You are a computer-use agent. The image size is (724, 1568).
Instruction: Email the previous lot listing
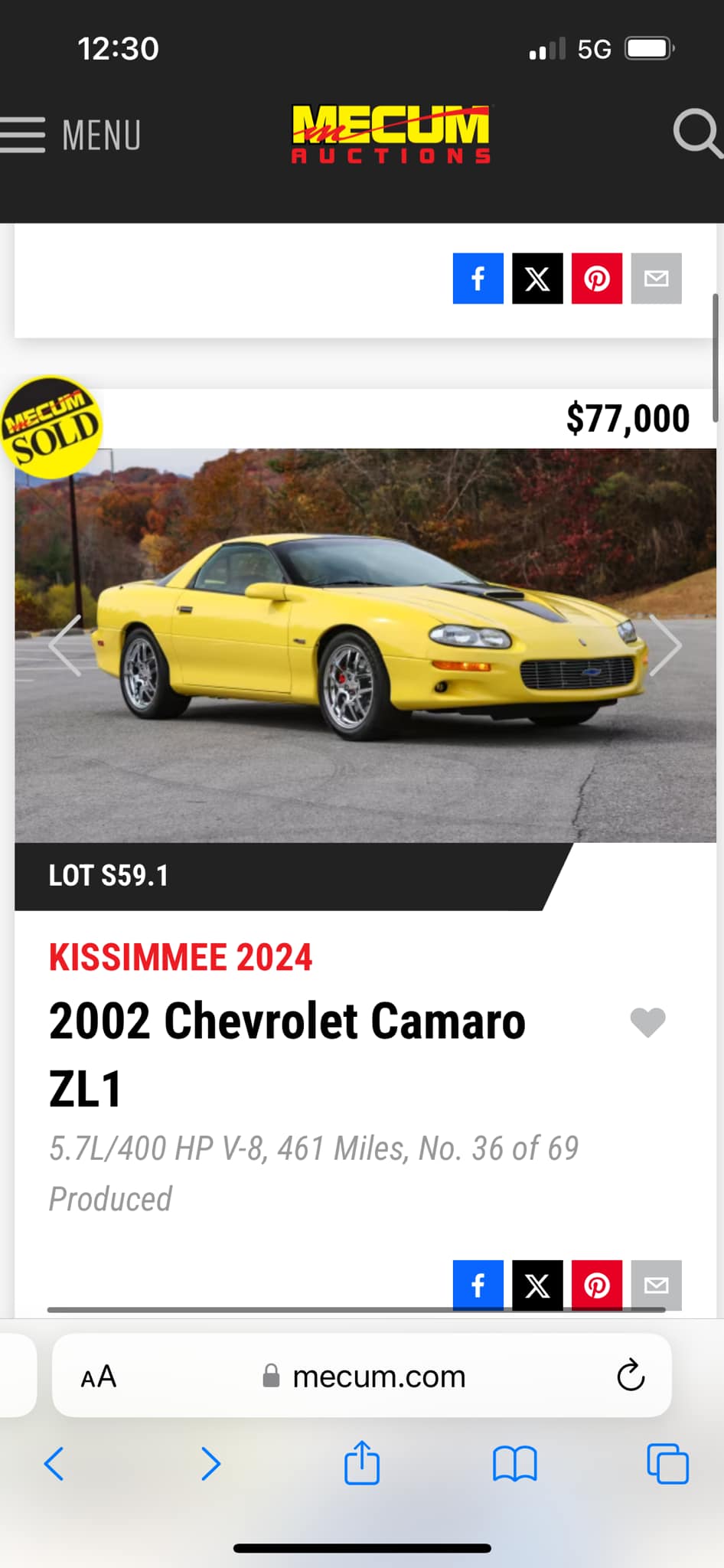[656, 279]
